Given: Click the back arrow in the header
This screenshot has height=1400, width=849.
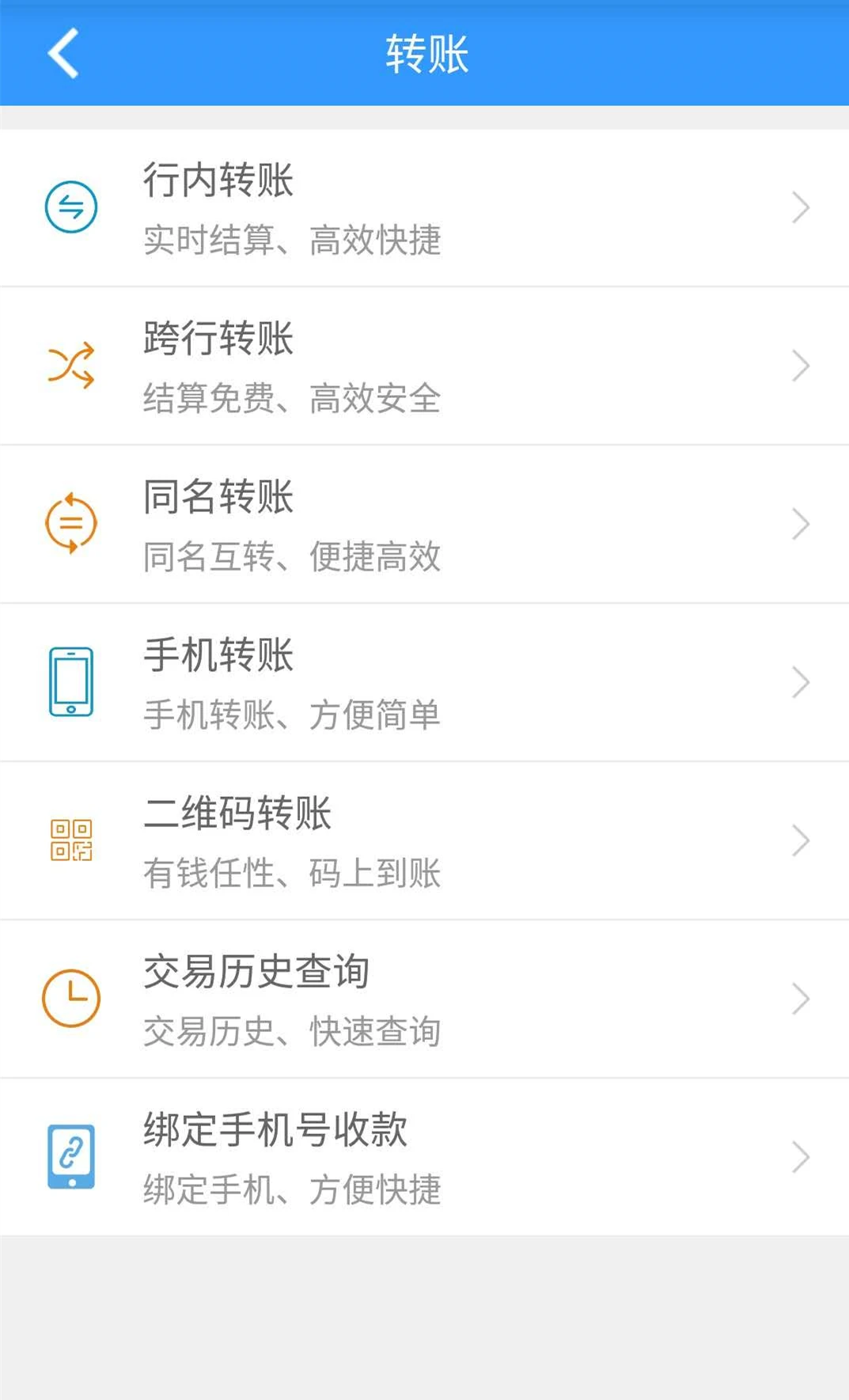Looking at the screenshot, I should pyautogui.click(x=62, y=54).
